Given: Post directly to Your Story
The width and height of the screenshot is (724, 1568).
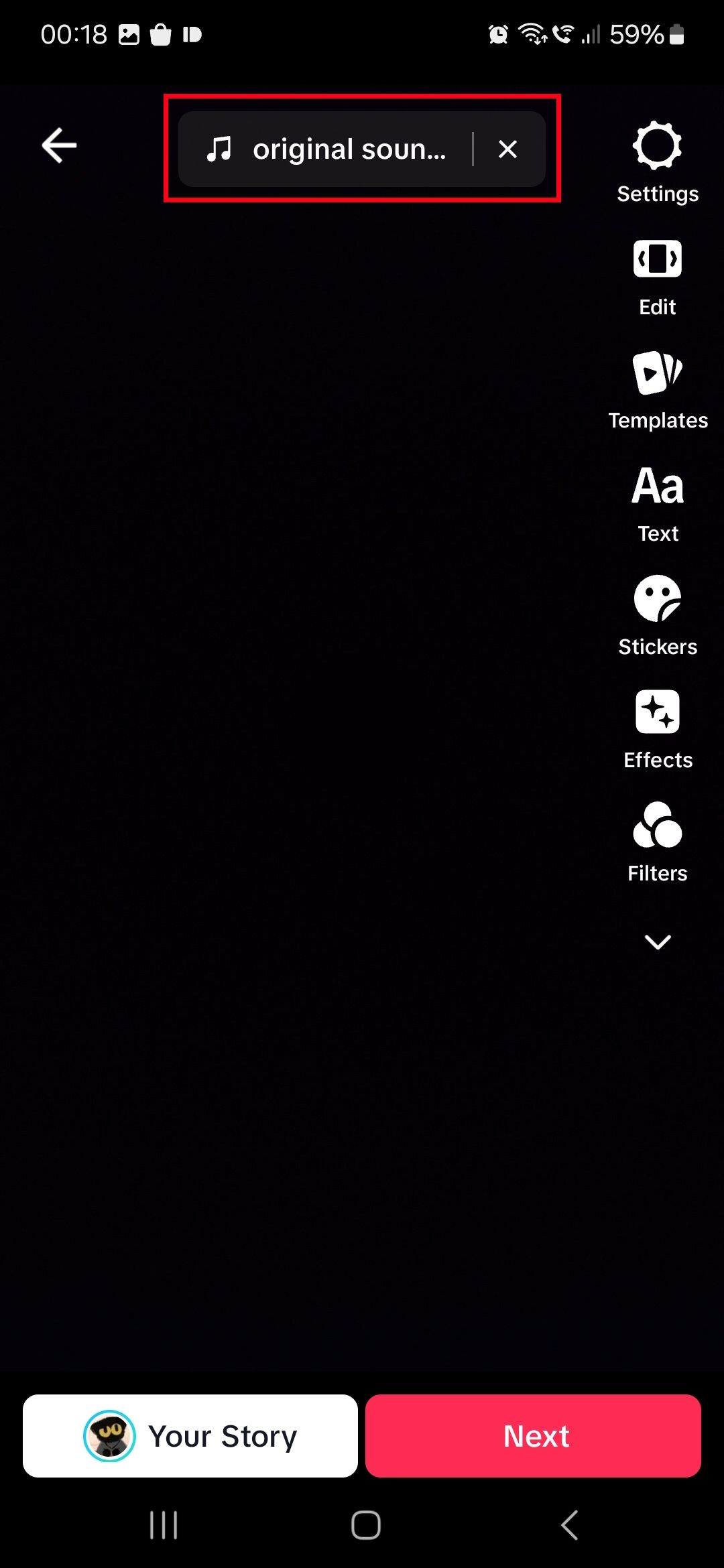Looking at the screenshot, I should [190, 1436].
